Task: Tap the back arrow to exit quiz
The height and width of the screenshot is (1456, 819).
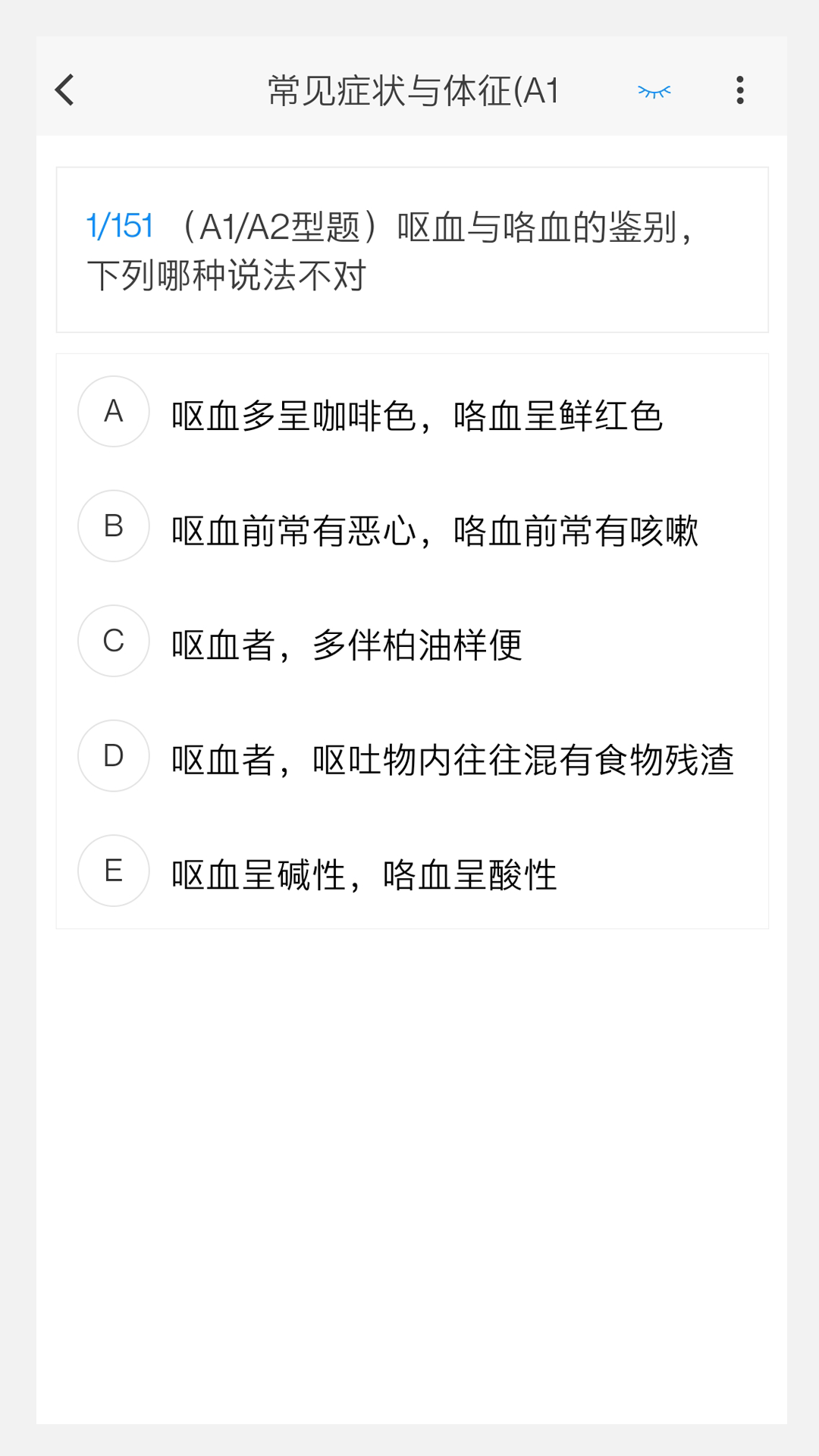Action: (64, 89)
